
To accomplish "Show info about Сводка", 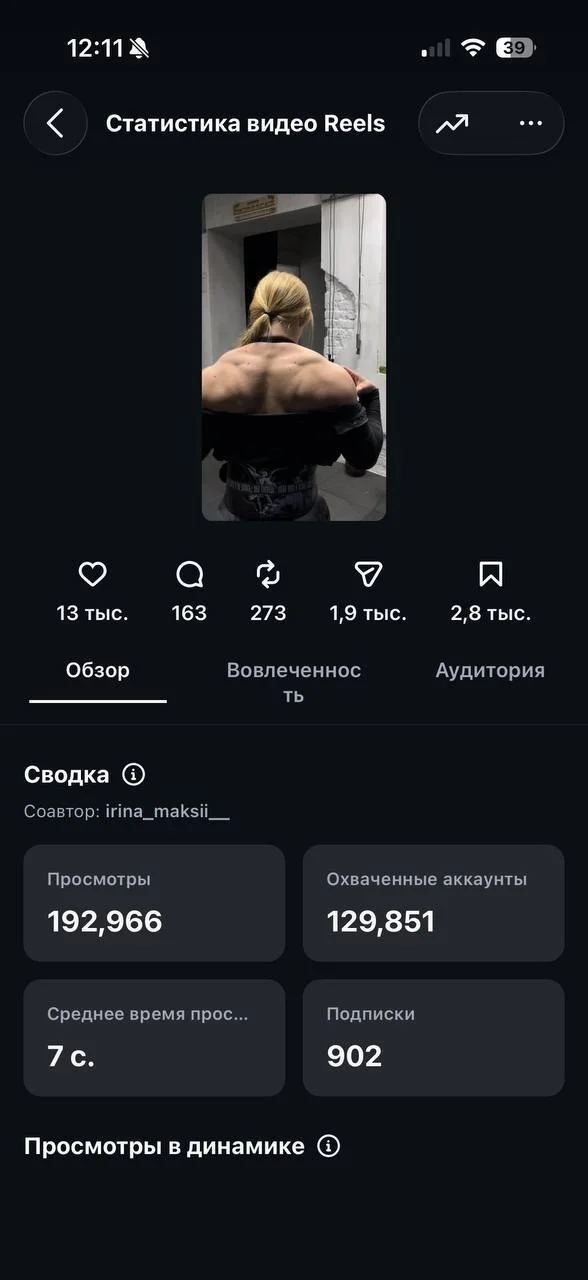I will (133, 775).
